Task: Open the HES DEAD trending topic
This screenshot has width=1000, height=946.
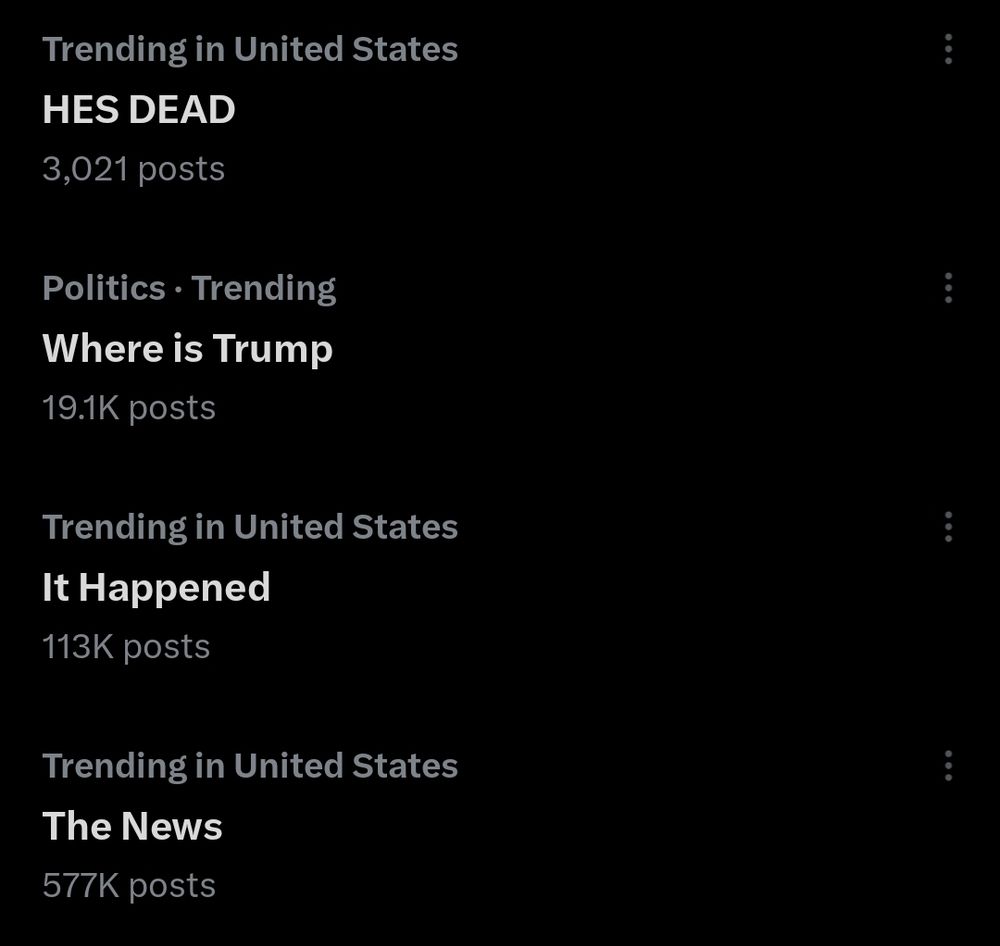Action: point(139,110)
